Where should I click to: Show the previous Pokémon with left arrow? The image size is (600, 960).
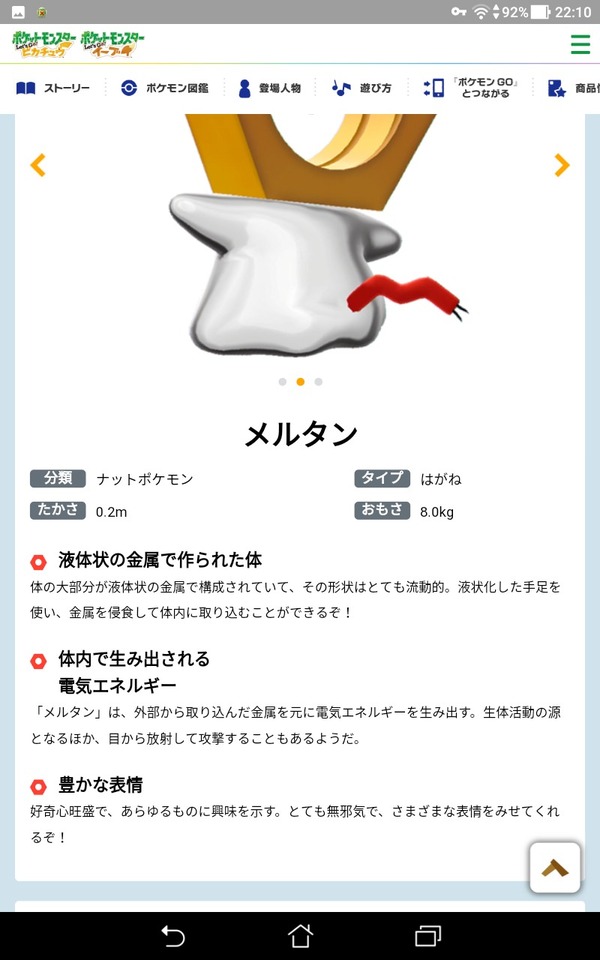click(38, 165)
